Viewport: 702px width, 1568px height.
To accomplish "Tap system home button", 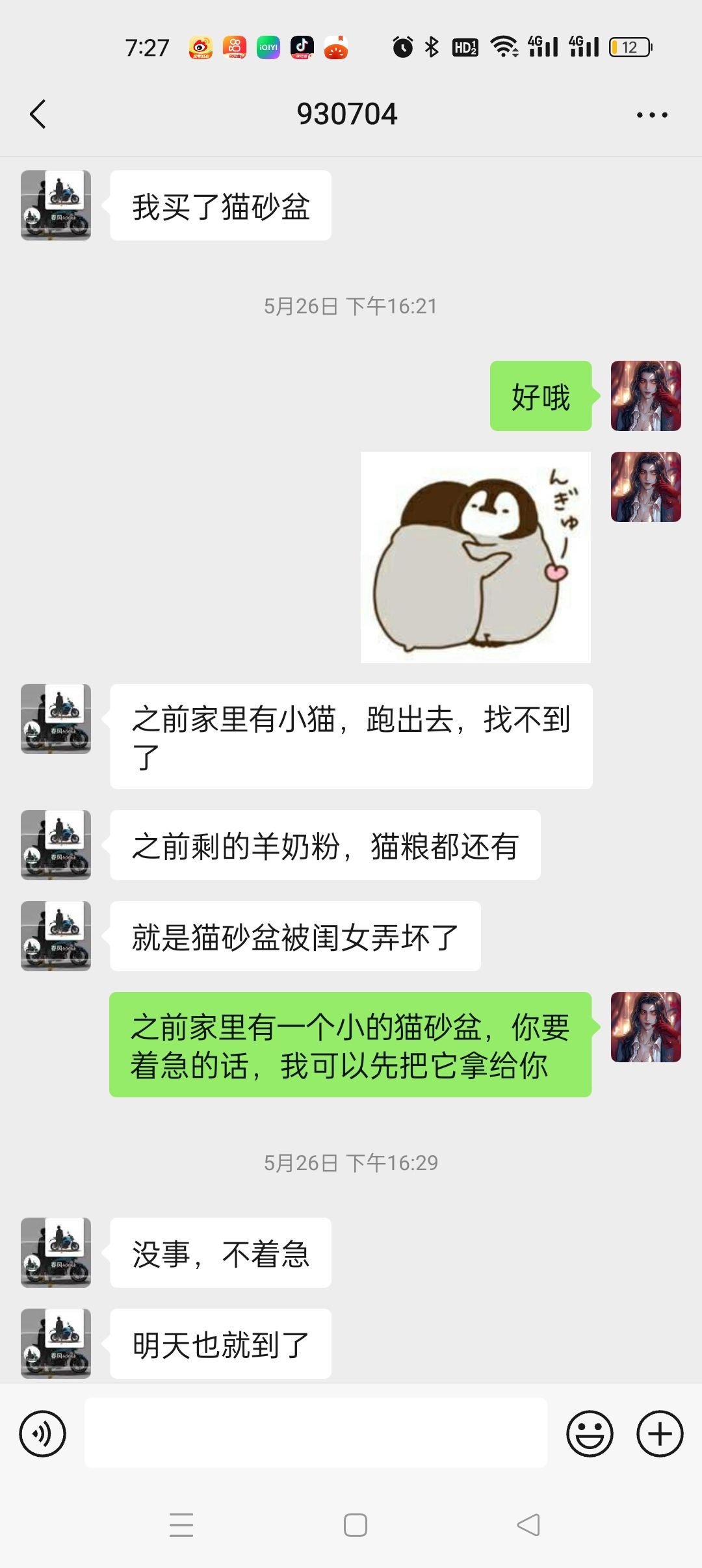I will pos(355,1525).
